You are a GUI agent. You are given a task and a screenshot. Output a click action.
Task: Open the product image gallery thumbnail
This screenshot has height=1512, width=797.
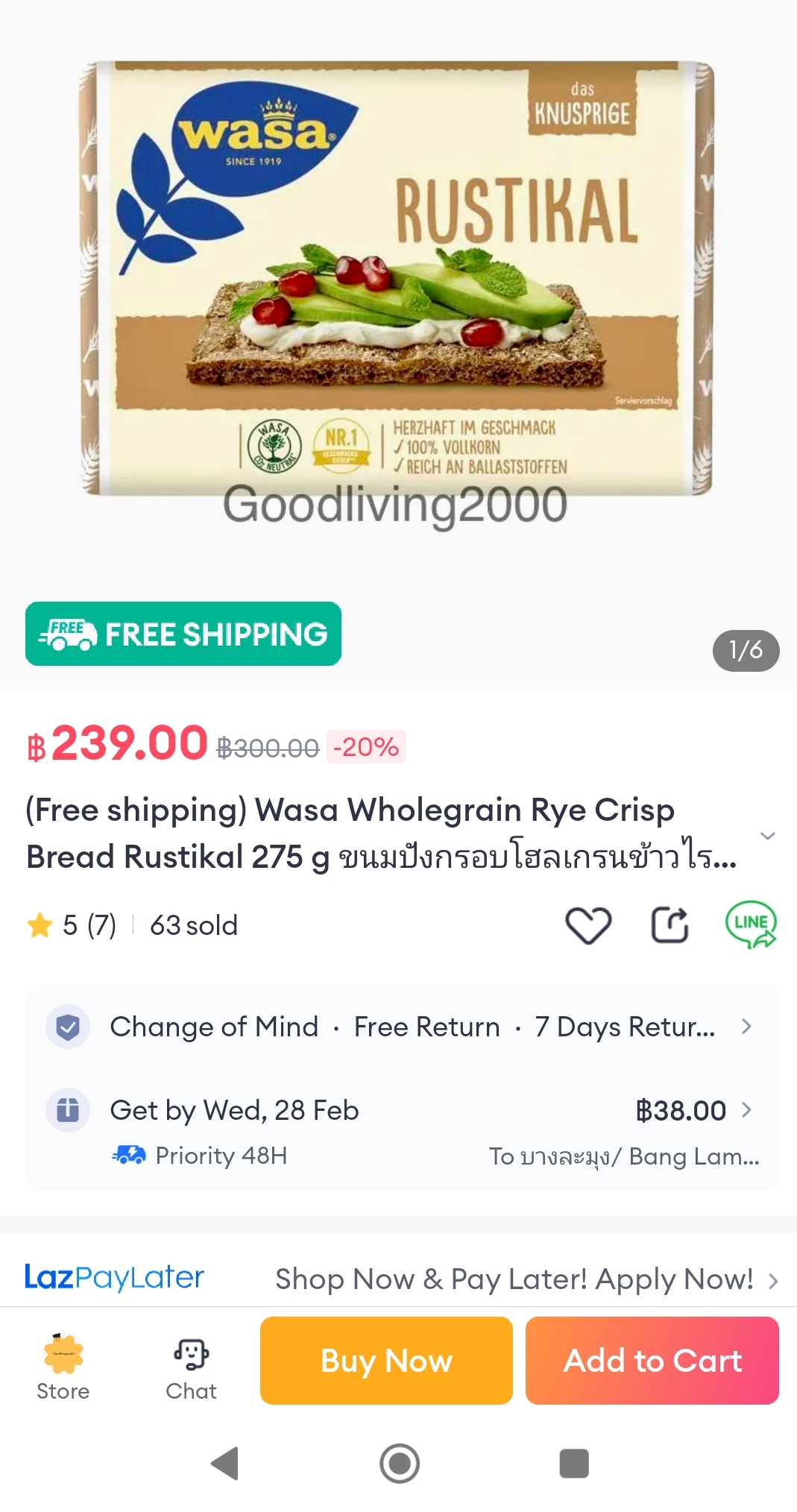coord(398,298)
